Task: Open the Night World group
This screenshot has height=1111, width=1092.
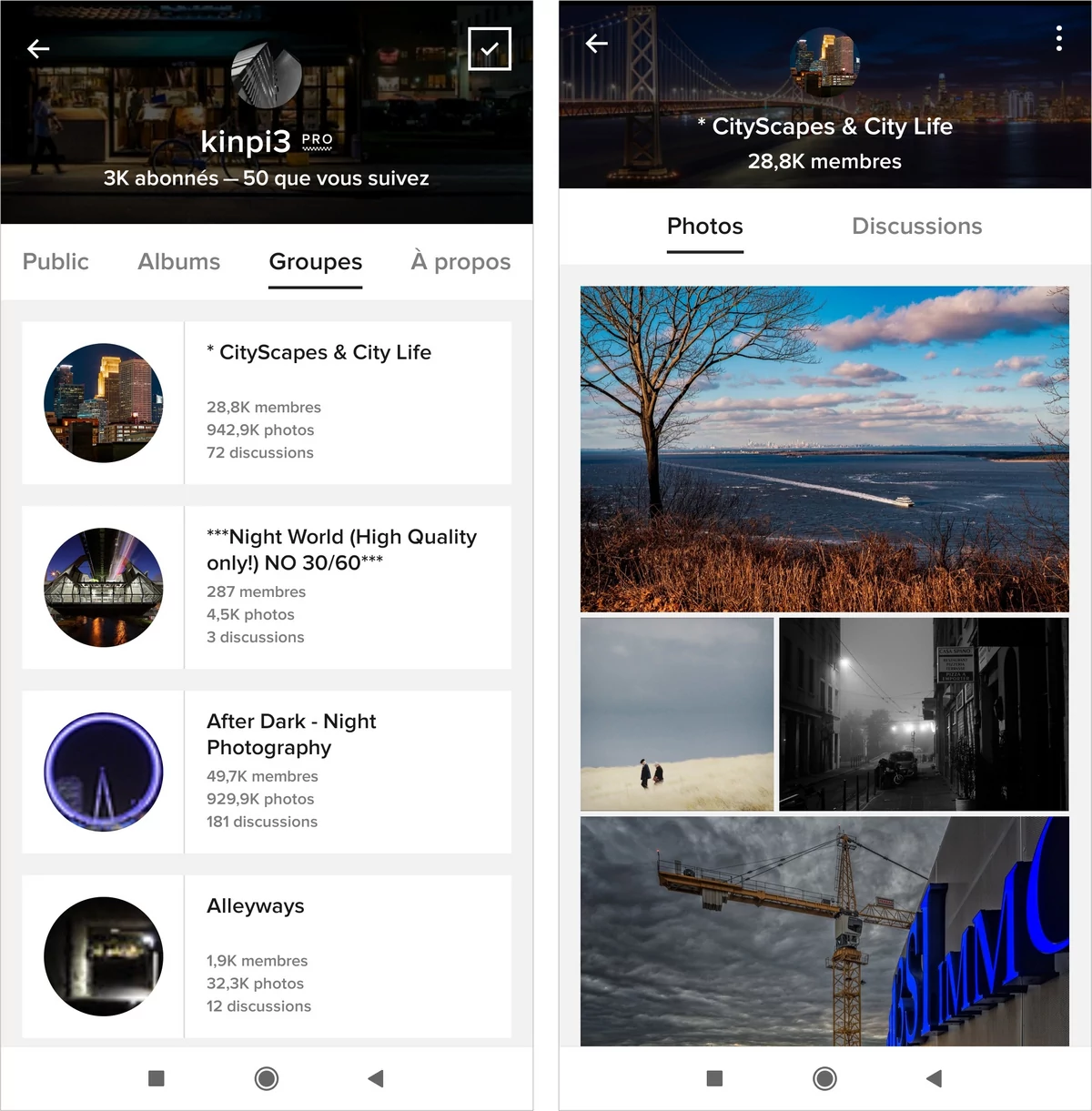Action: [x=267, y=587]
